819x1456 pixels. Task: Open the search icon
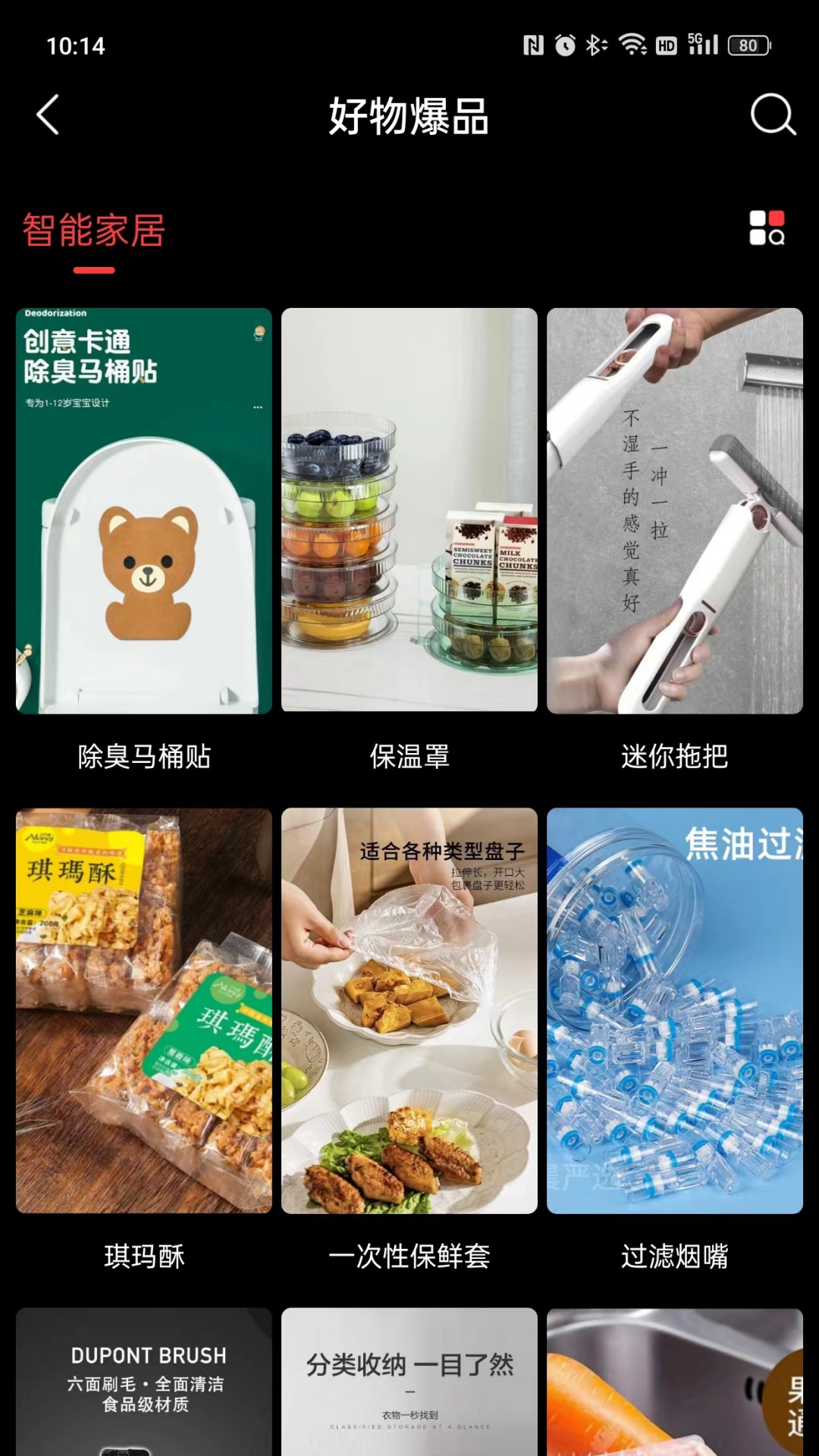[x=772, y=115]
